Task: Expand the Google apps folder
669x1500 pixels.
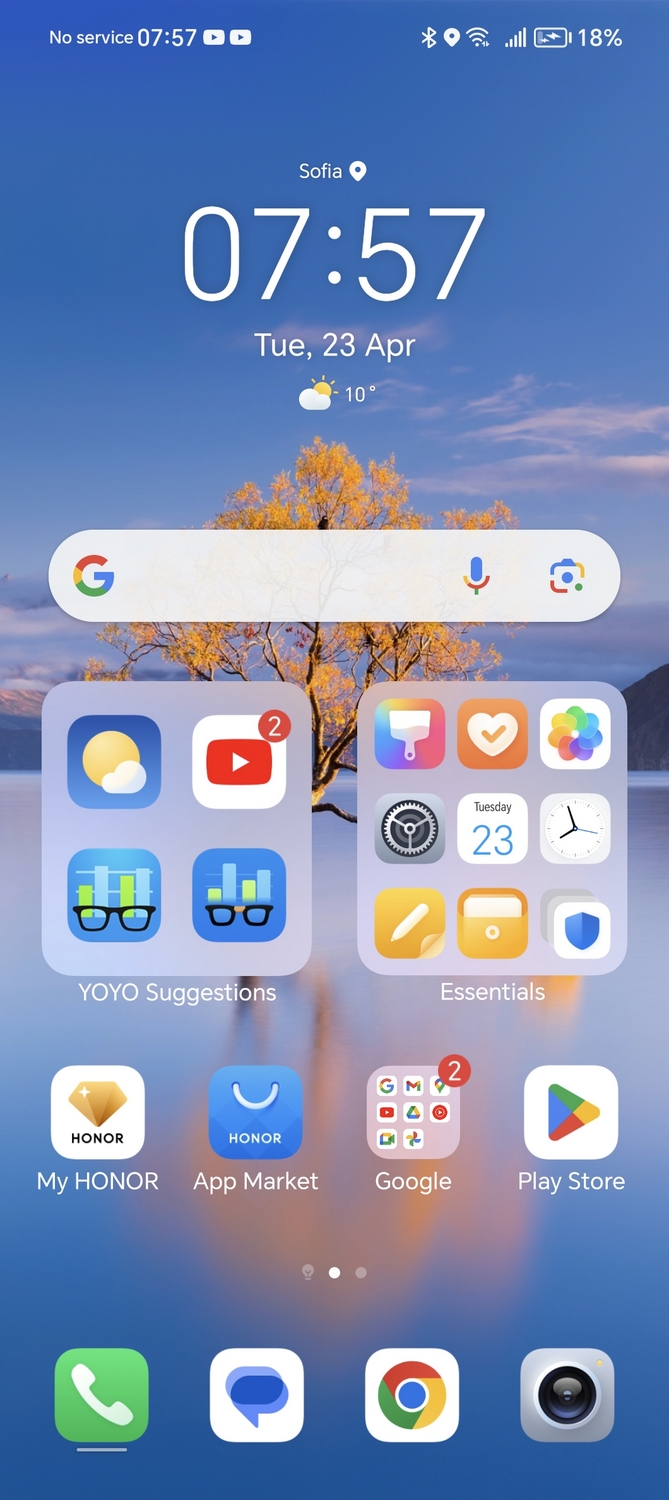Action: pos(413,1112)
